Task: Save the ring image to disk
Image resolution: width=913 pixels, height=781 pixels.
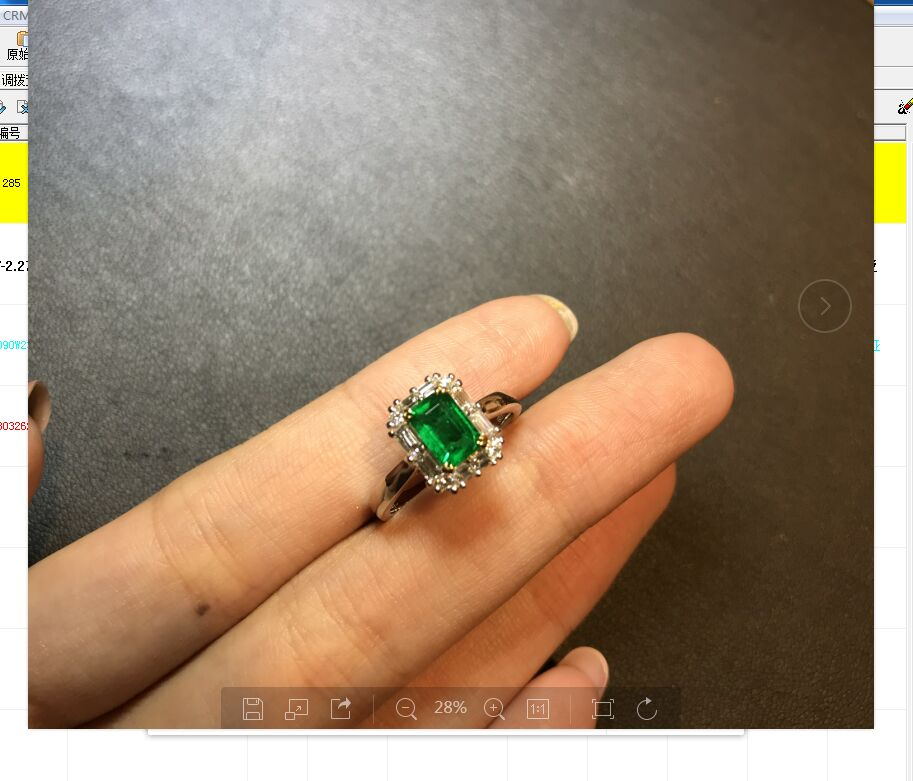Action: click(x=253, y=709)
